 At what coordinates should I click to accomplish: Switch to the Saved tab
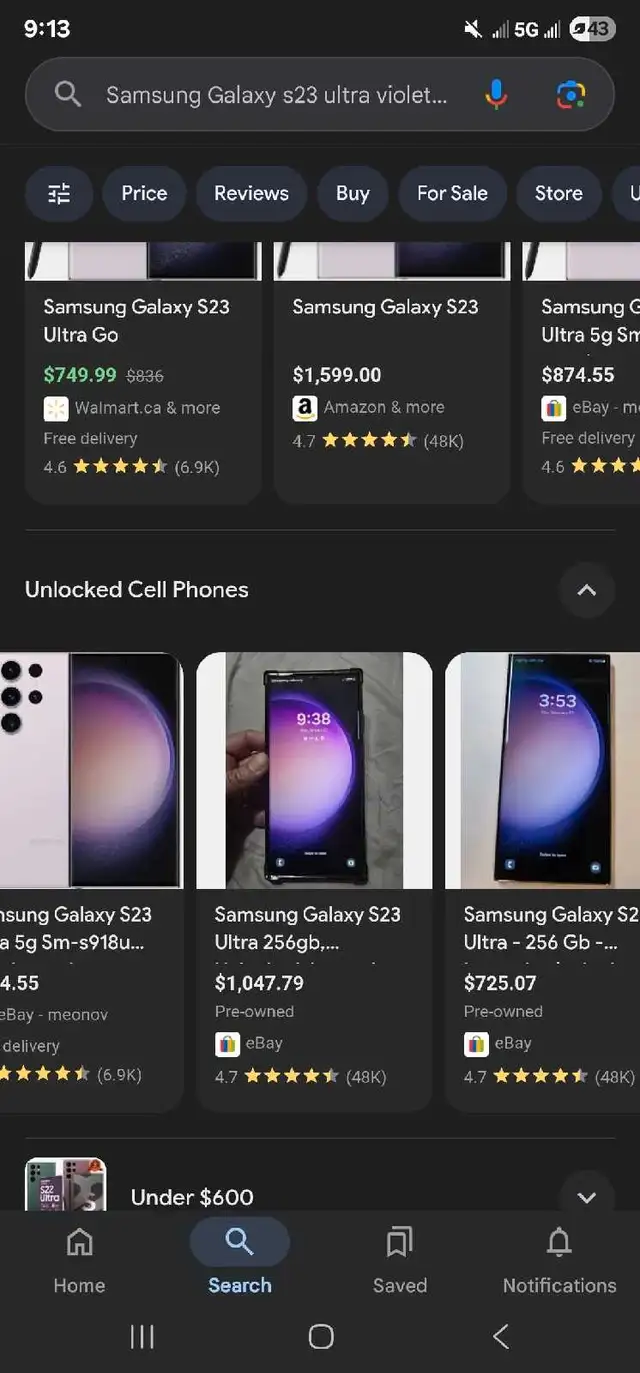click(399, 1260)
